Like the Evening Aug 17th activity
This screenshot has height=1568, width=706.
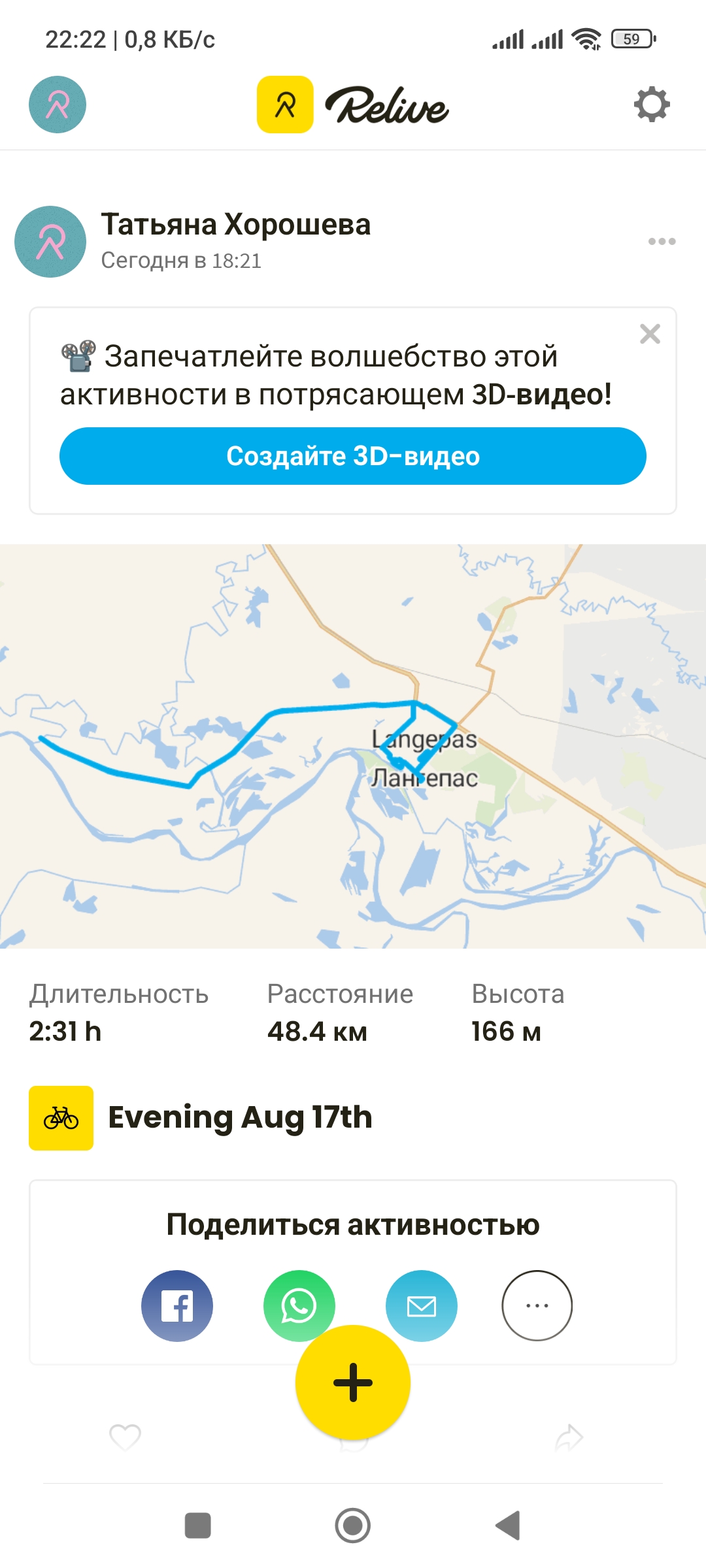point(125,1437)
